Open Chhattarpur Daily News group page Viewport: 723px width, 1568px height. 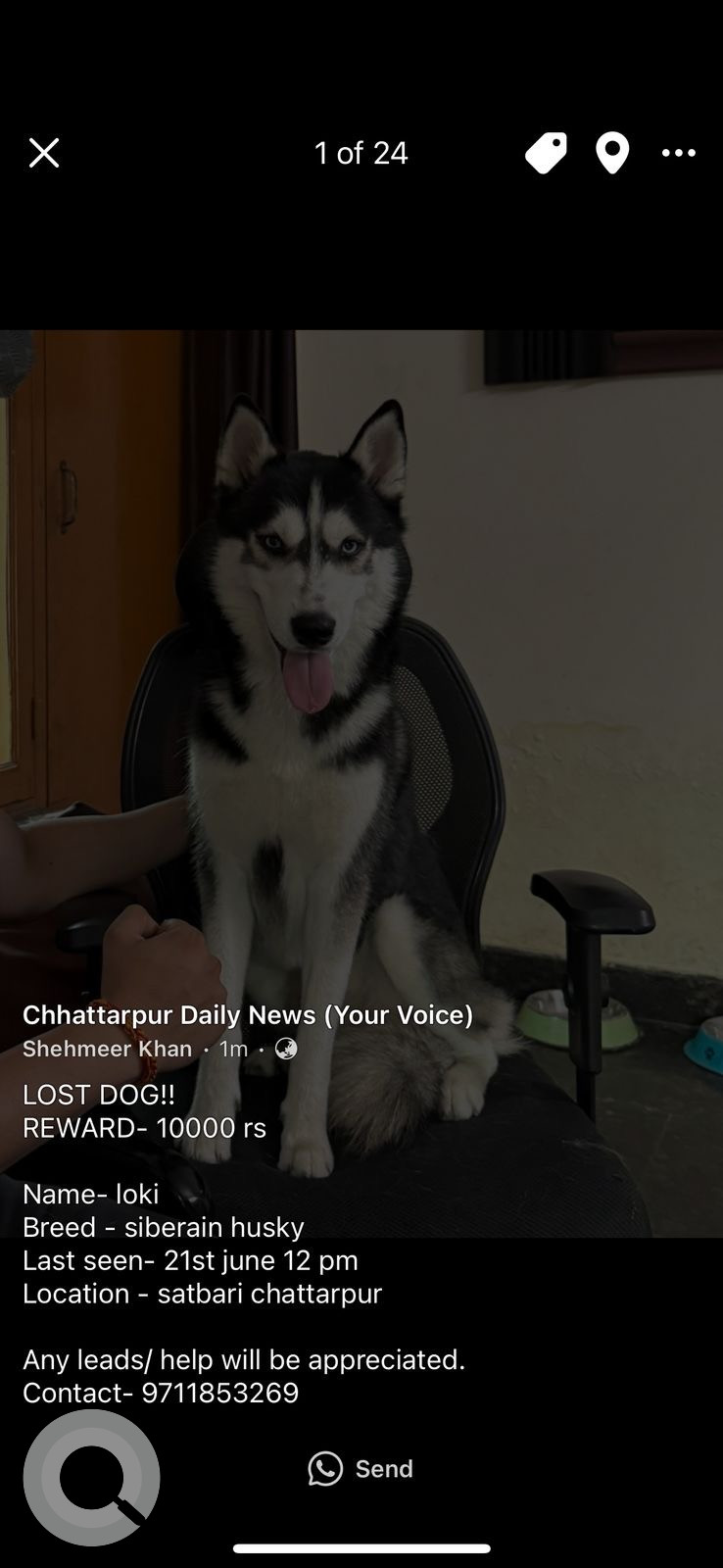coord(248,1014)
